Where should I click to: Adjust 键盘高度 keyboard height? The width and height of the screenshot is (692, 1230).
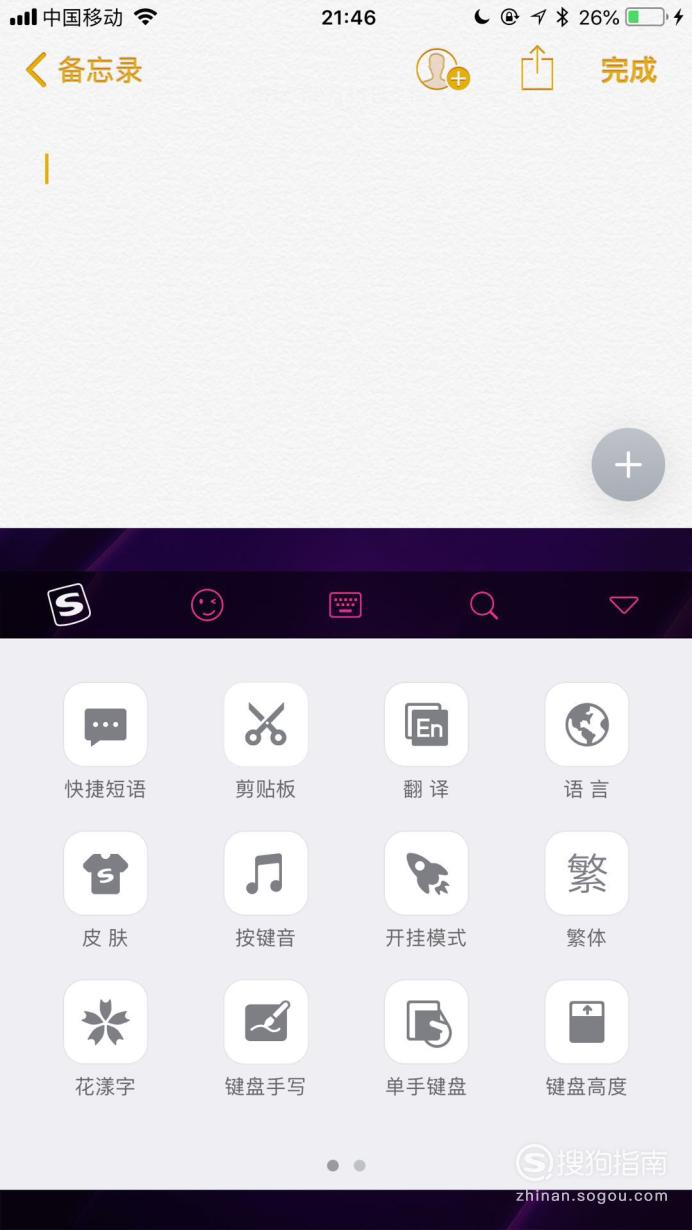pyautogui.click(x=587, y=1038)
